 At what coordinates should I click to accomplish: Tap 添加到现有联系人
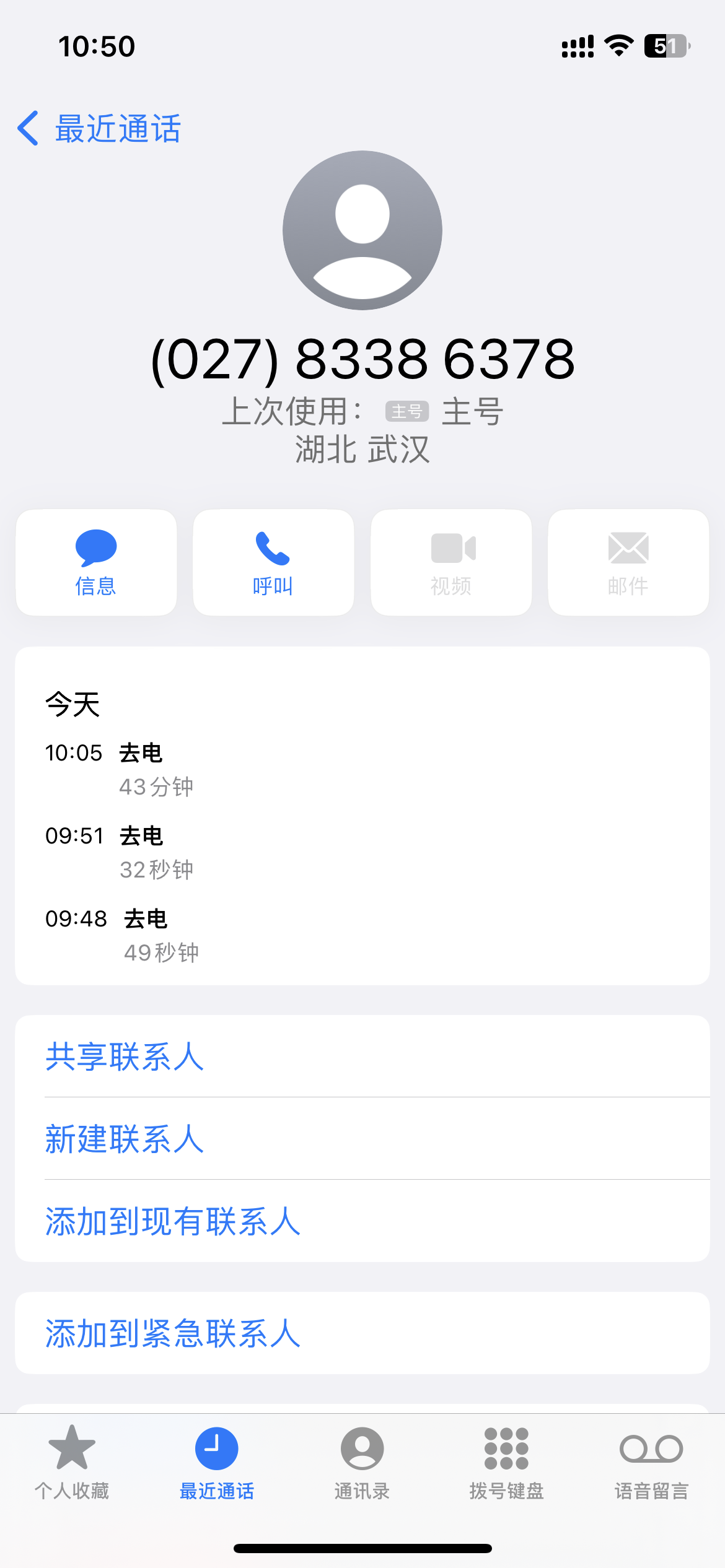point(172,1221)
